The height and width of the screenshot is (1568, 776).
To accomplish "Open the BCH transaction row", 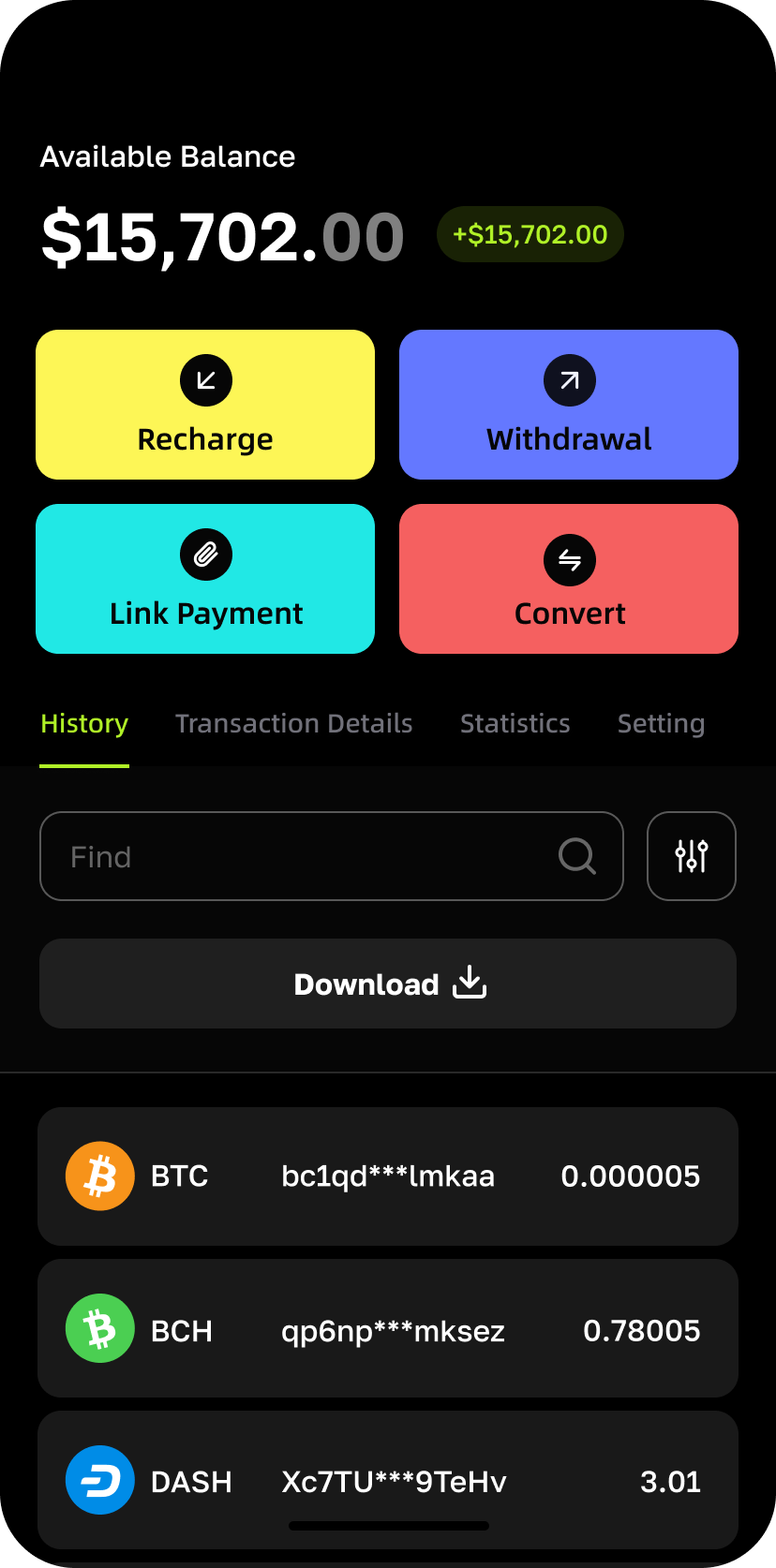I will coord(388,1328).
